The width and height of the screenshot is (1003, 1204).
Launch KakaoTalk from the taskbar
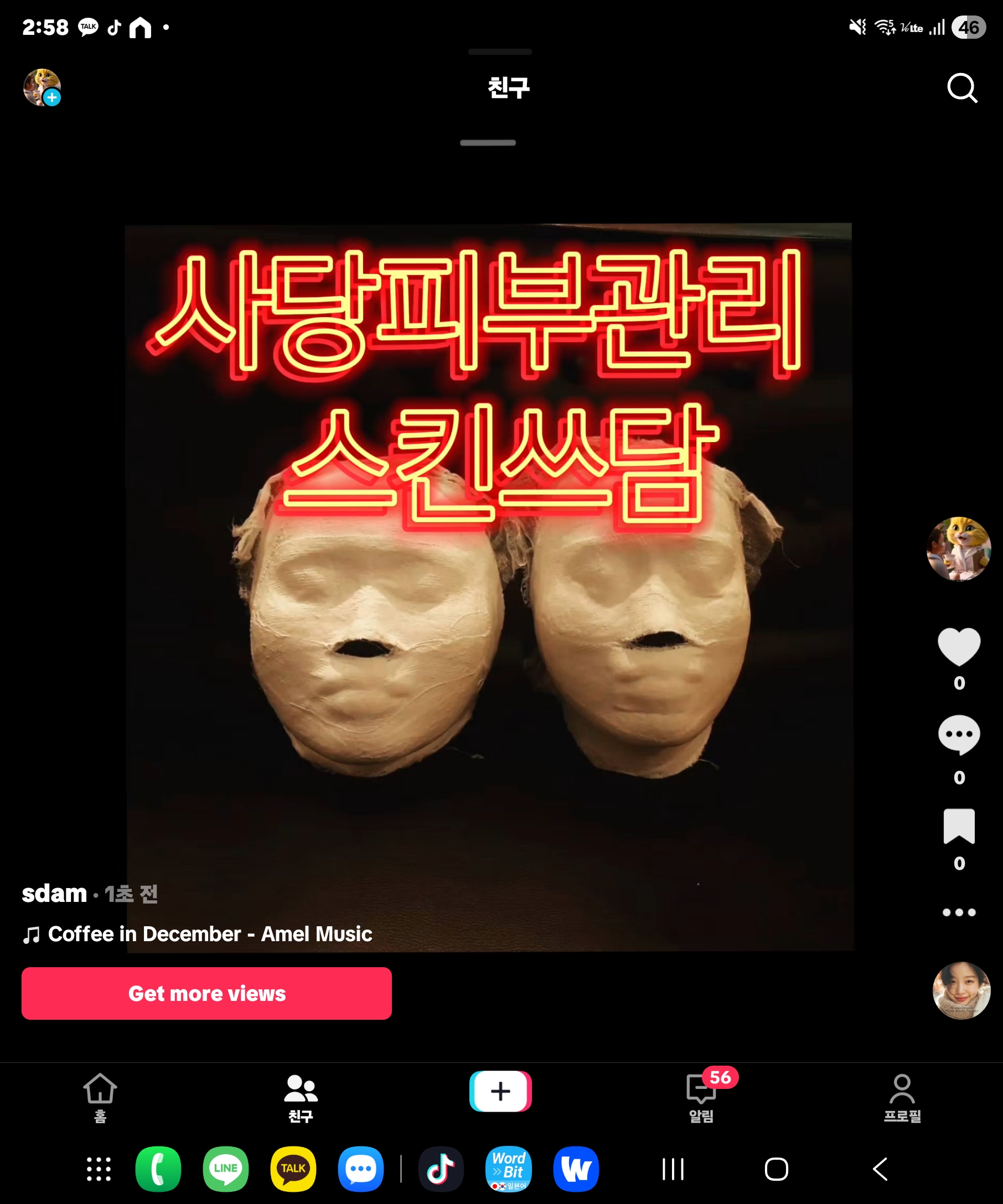pyautogui.click(x=293, y=1169)
